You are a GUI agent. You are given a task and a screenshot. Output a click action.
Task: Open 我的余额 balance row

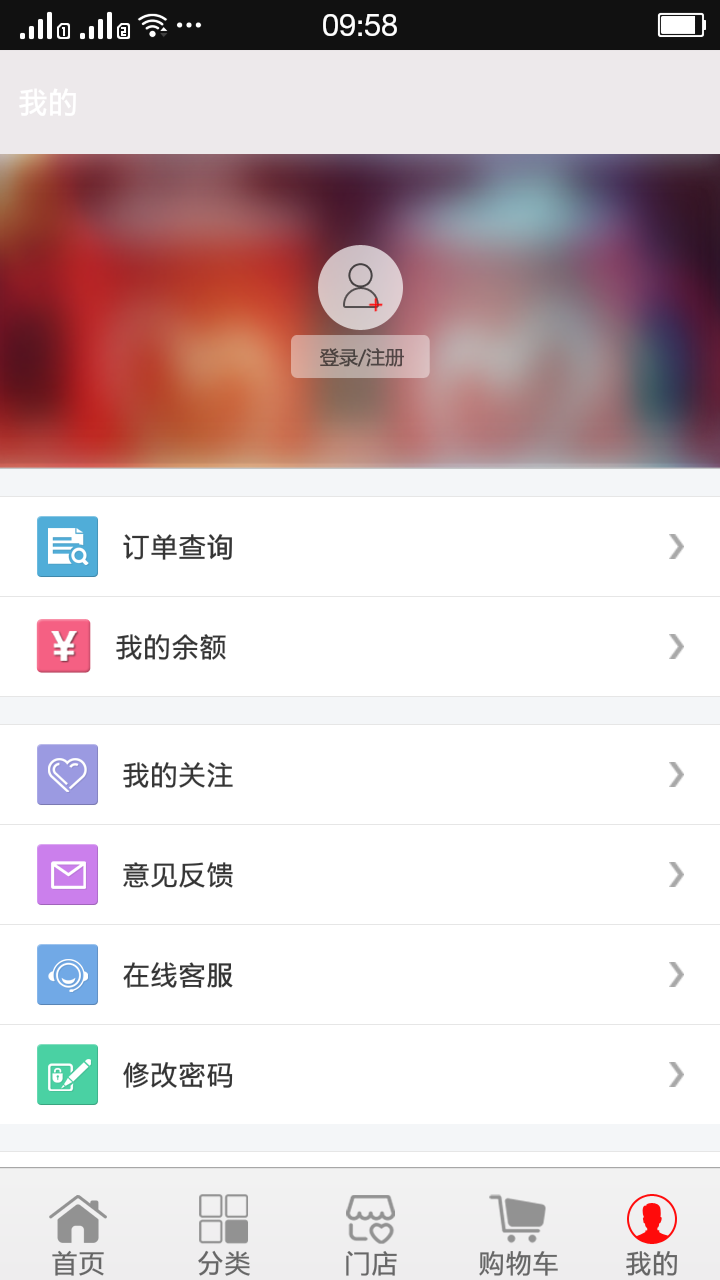pos(360,647)
